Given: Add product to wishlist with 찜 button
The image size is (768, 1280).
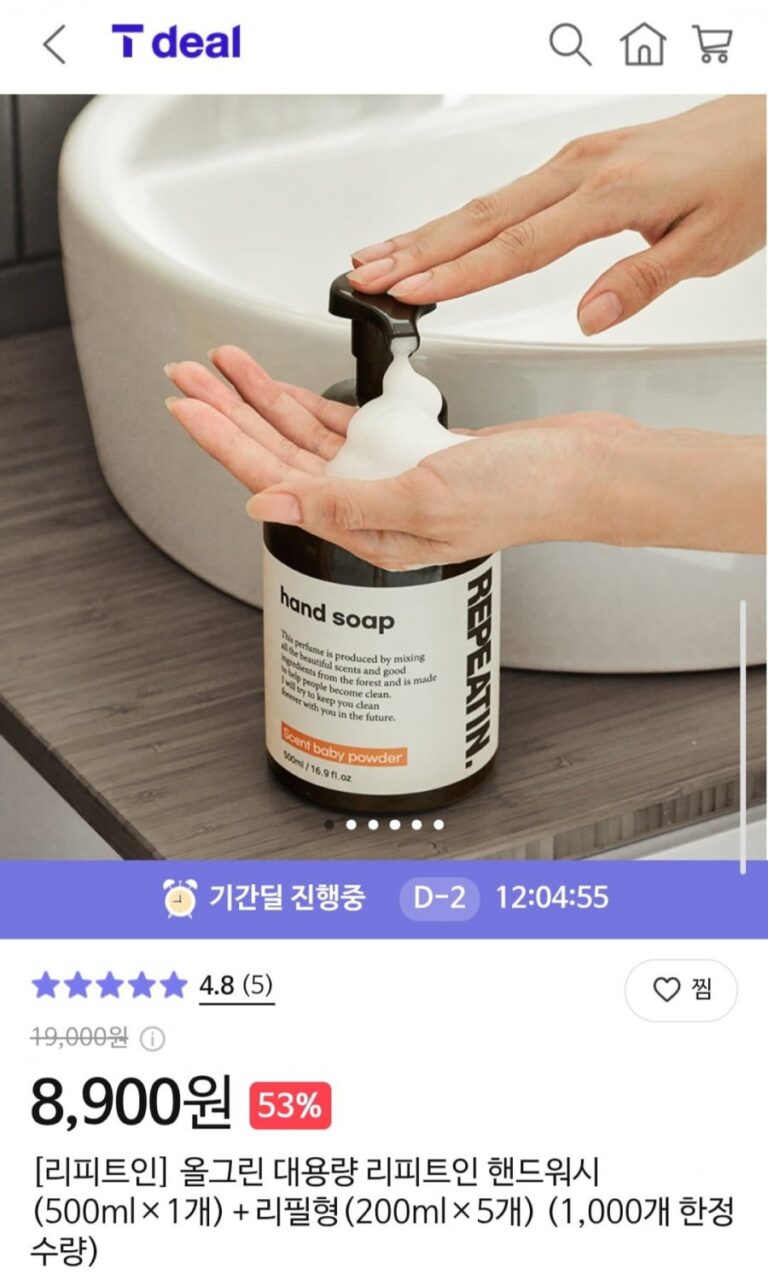Looking at the screenshot, I should tap(681, 990).
